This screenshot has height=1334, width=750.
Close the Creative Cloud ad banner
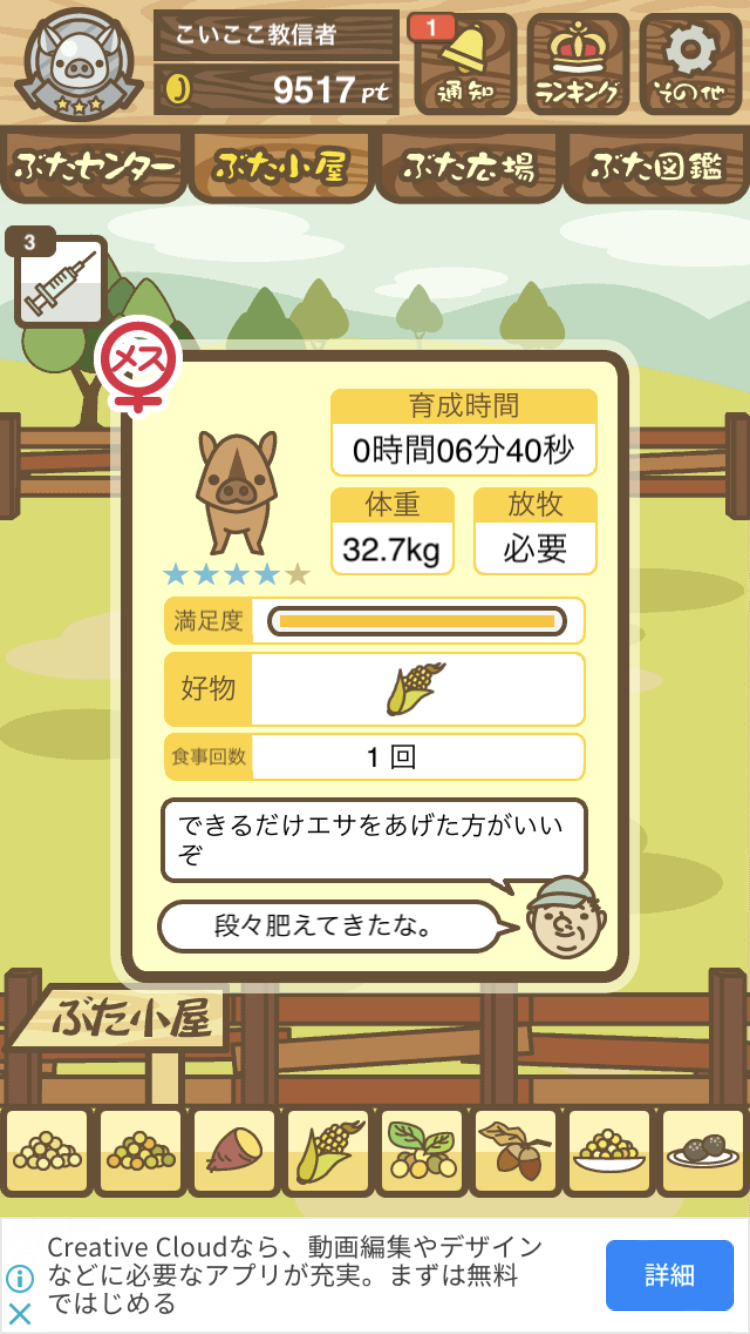pyautogui.click(x=20, y=1313)
